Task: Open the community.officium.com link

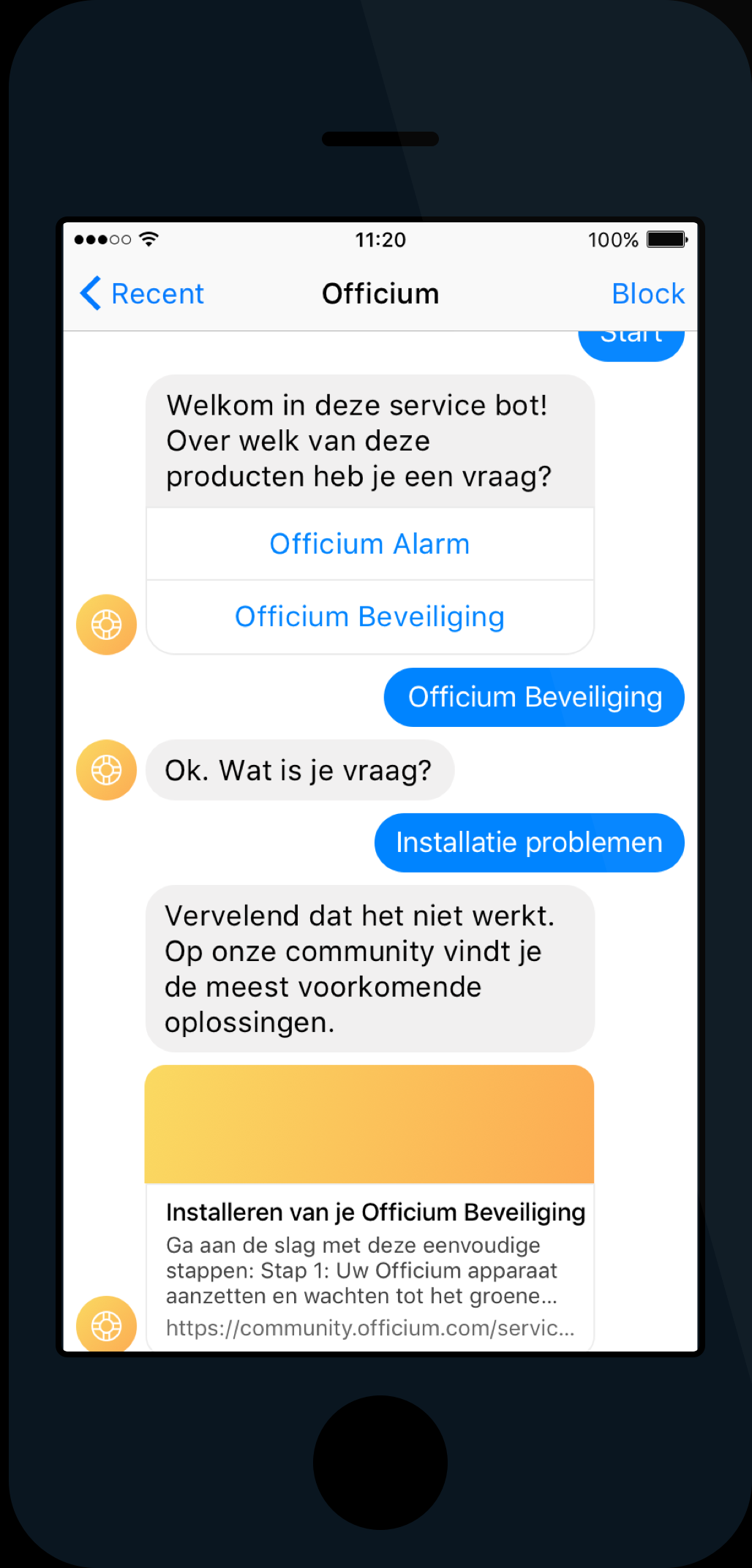Action: (369, 1327)
